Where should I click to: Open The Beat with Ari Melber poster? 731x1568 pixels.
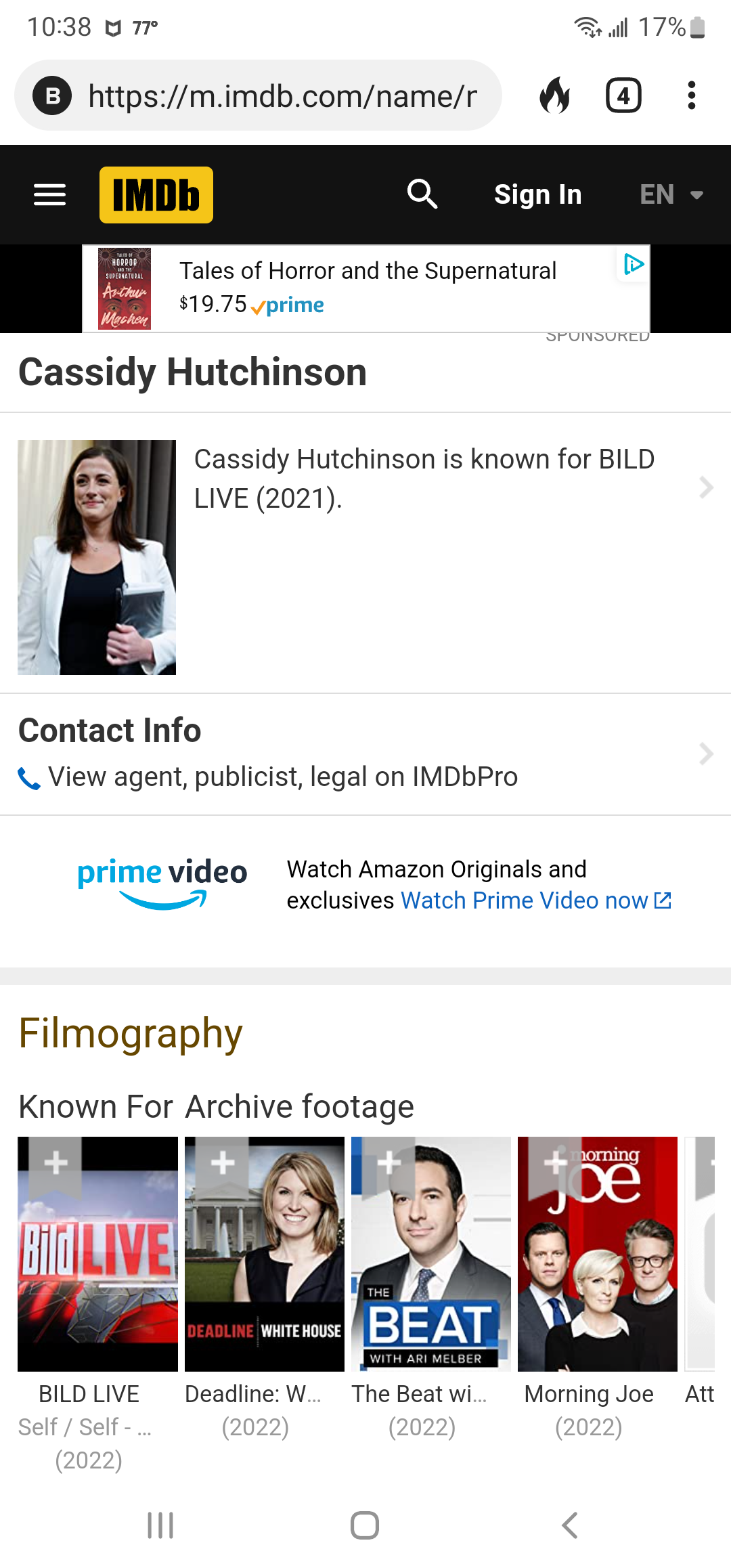coord(430,1254)
